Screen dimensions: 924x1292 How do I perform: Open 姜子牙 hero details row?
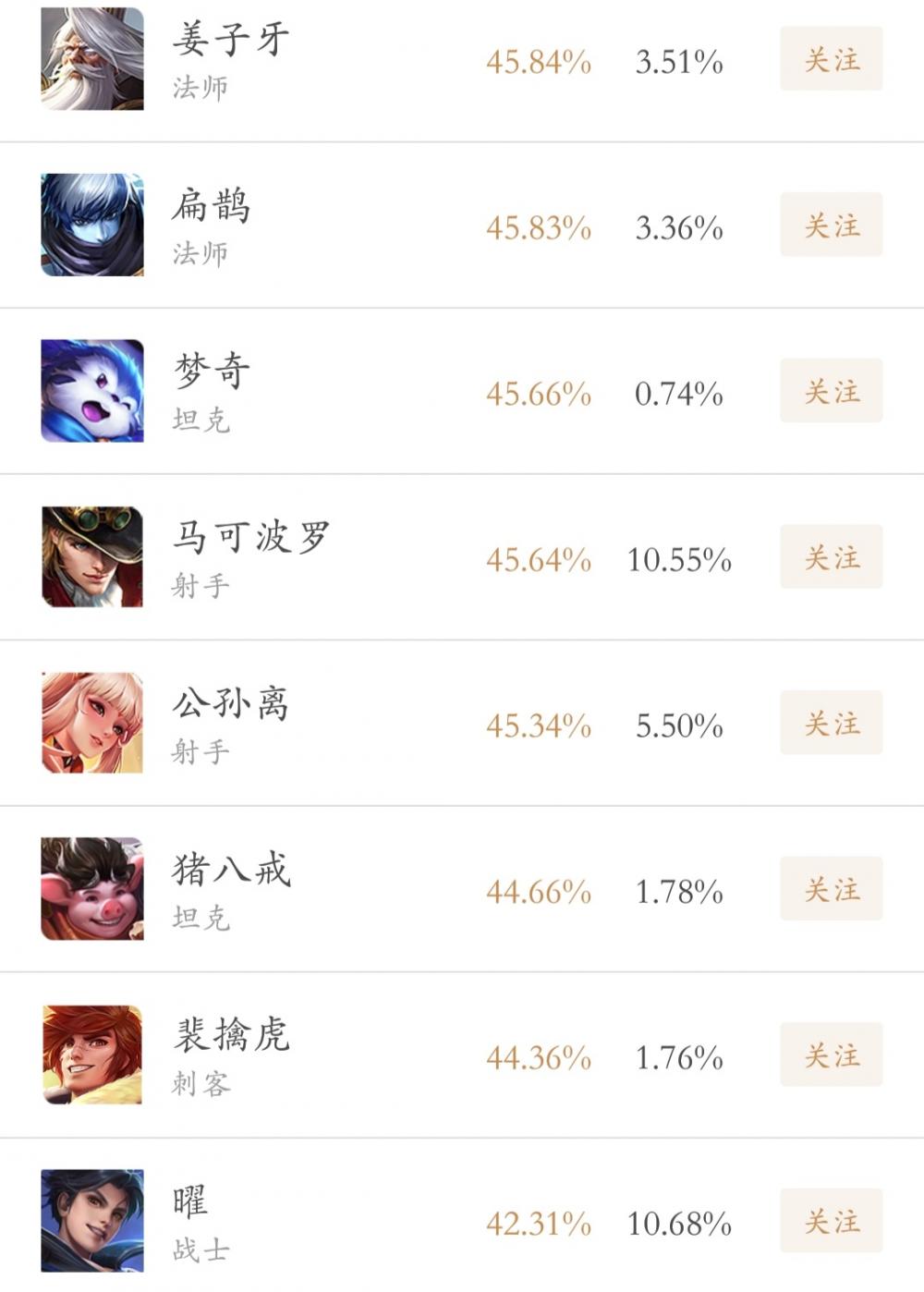[x=231, y=60]
